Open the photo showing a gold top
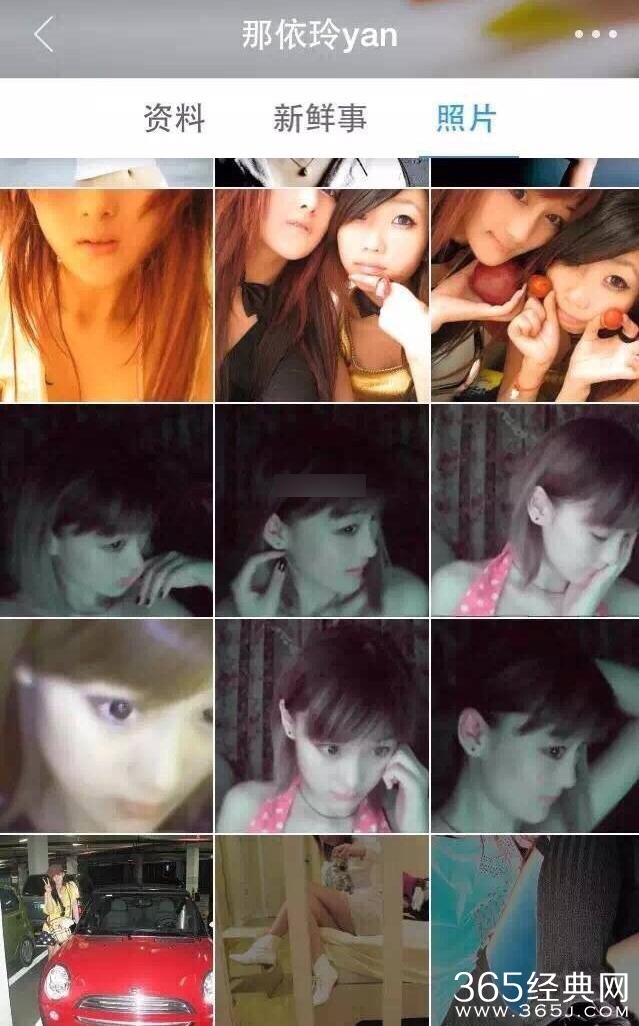This screenshot has width=639, height=1026. [x=321, y=295]
